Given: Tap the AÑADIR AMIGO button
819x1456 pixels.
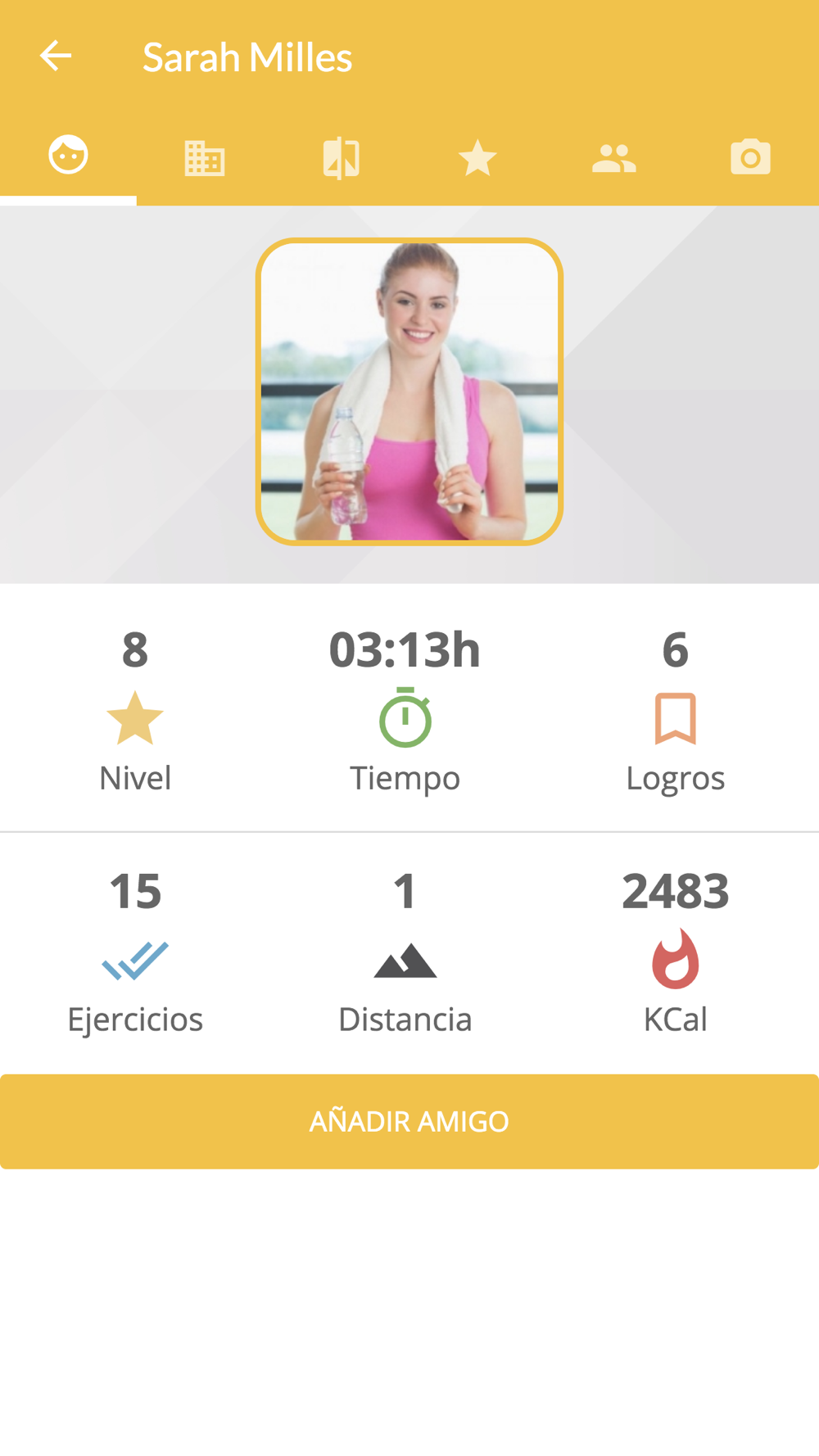Looking at the screenshot, I should coord(409,1121).
